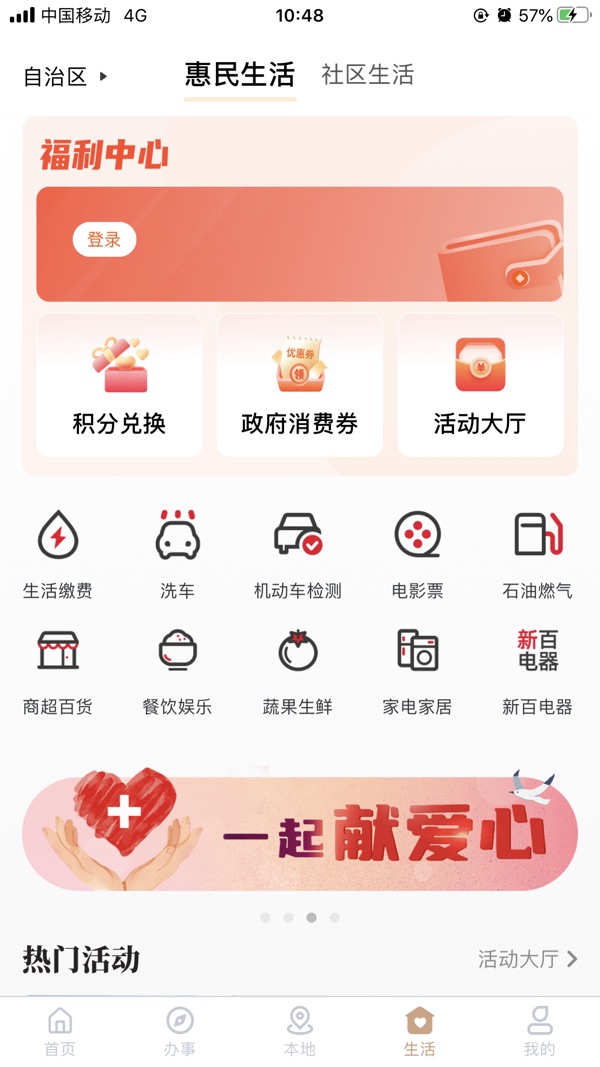Open 政府消费券 card
The width and height of the screenshot is (600, 1067).
pos(299,385)
